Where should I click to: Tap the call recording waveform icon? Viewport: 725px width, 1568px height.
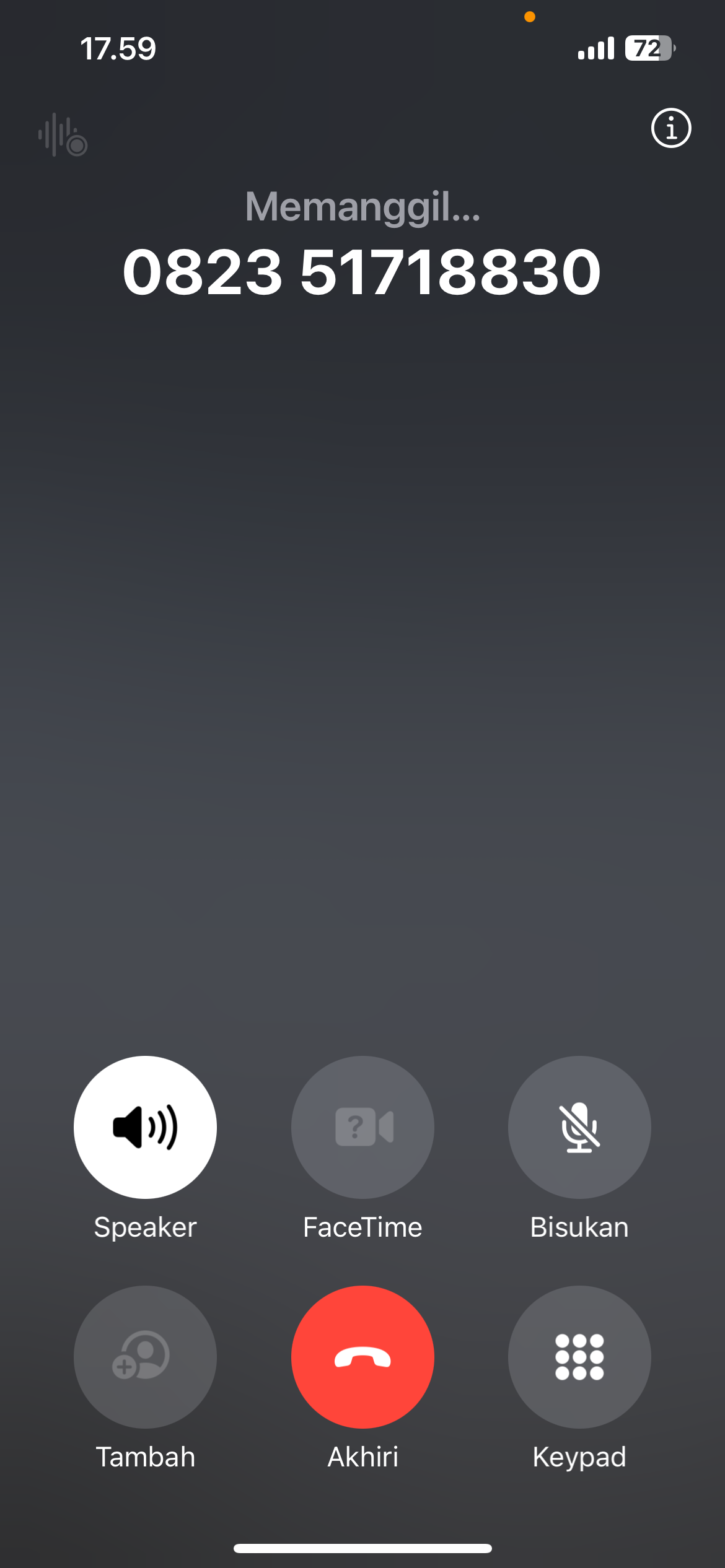[62, 134]
